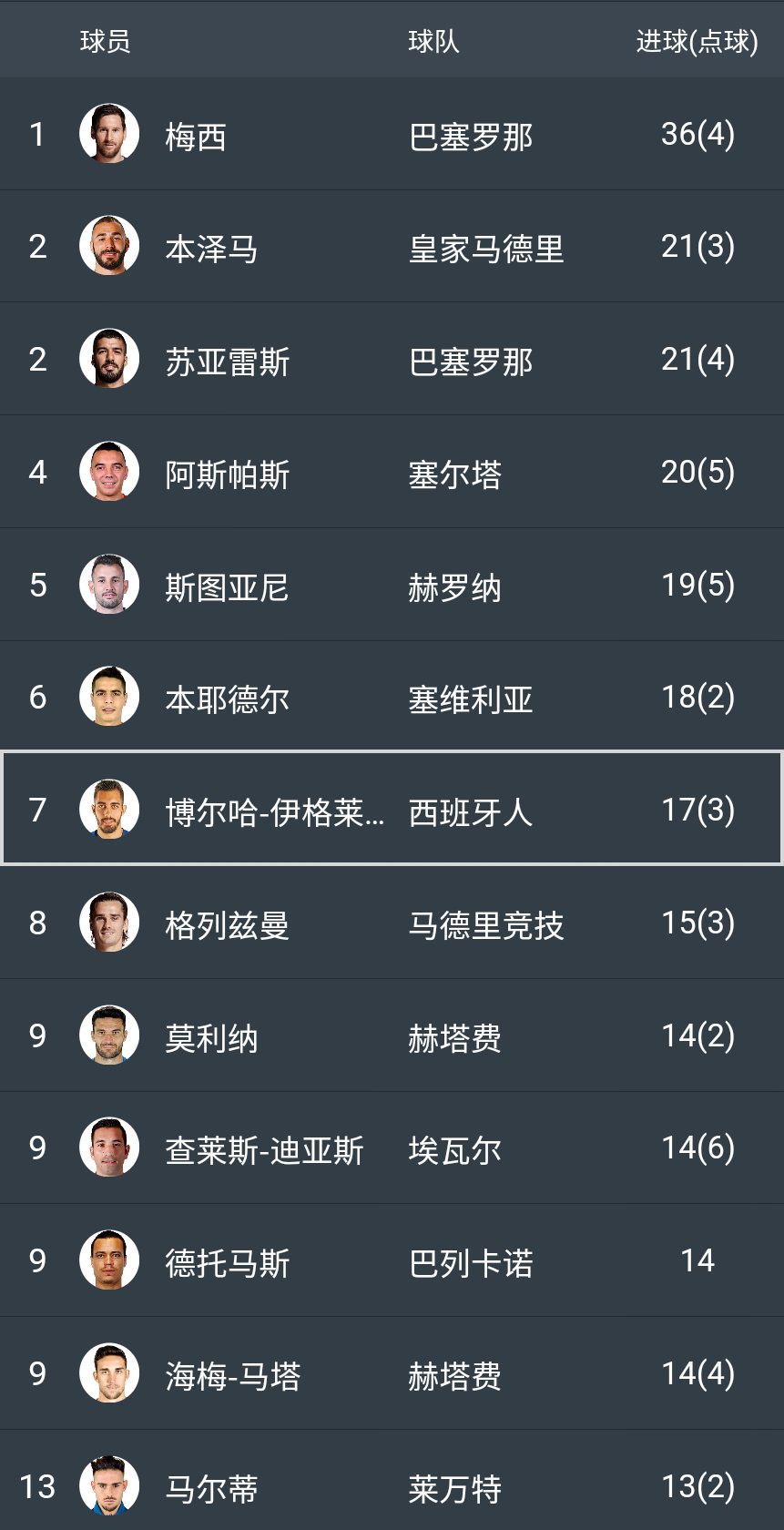Click Charles Díaz's avatar photo
Image resolution: width=784 pixels, height=1530 pixels.
pos(108,1147)
